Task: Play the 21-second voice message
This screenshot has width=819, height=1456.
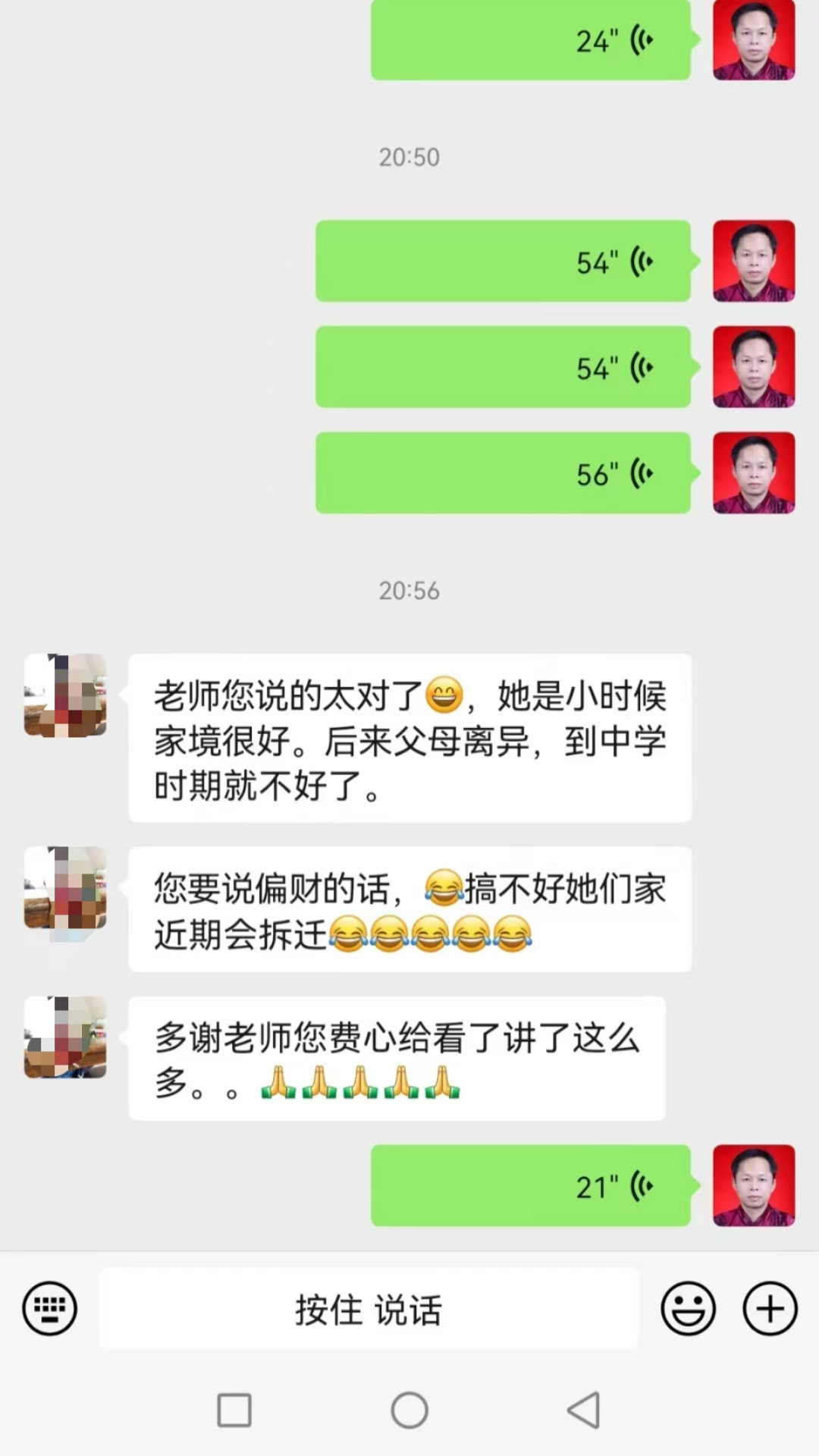Action: [531, 1186]
